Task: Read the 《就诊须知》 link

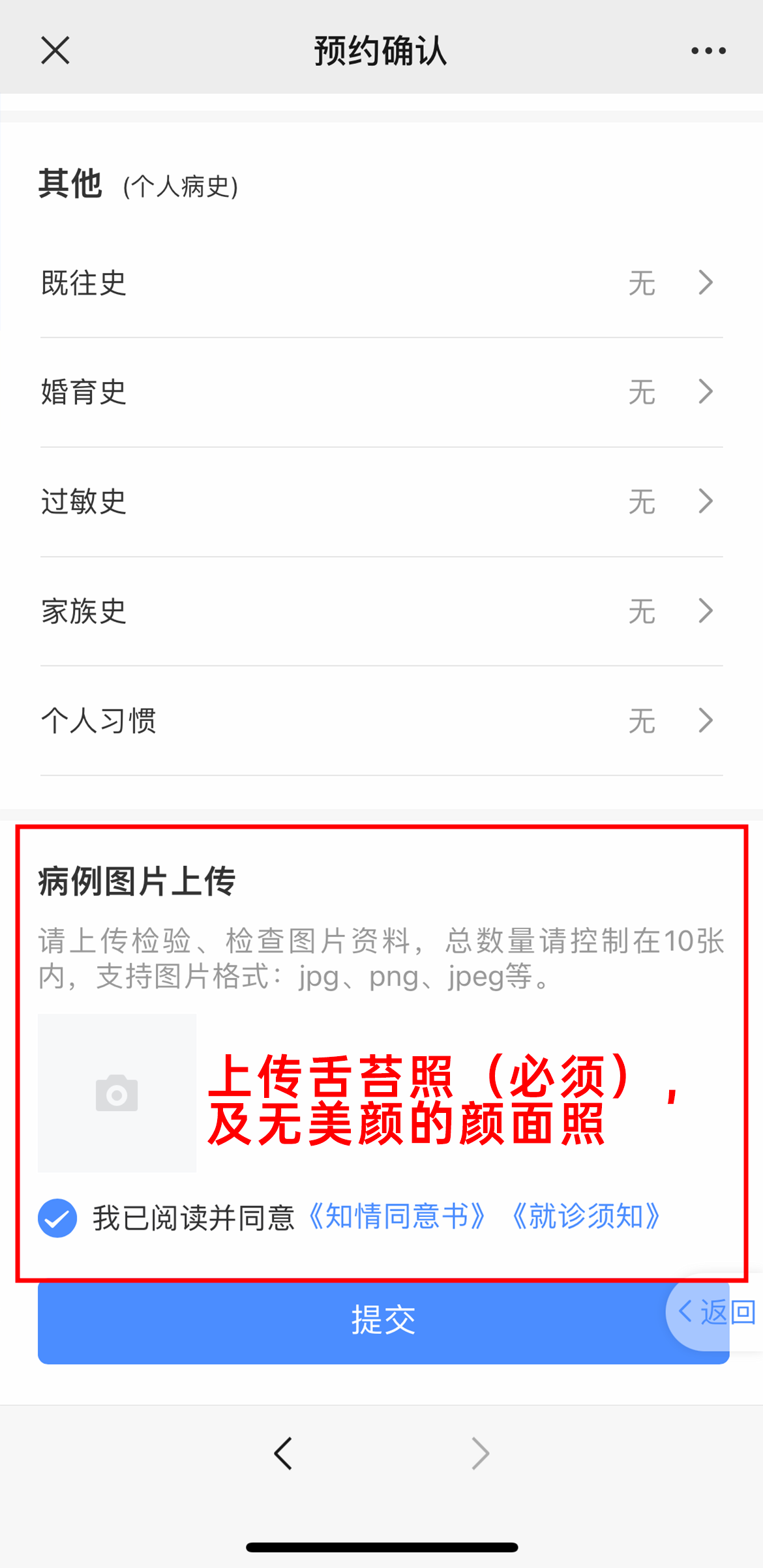Action: pos(586,1217)
